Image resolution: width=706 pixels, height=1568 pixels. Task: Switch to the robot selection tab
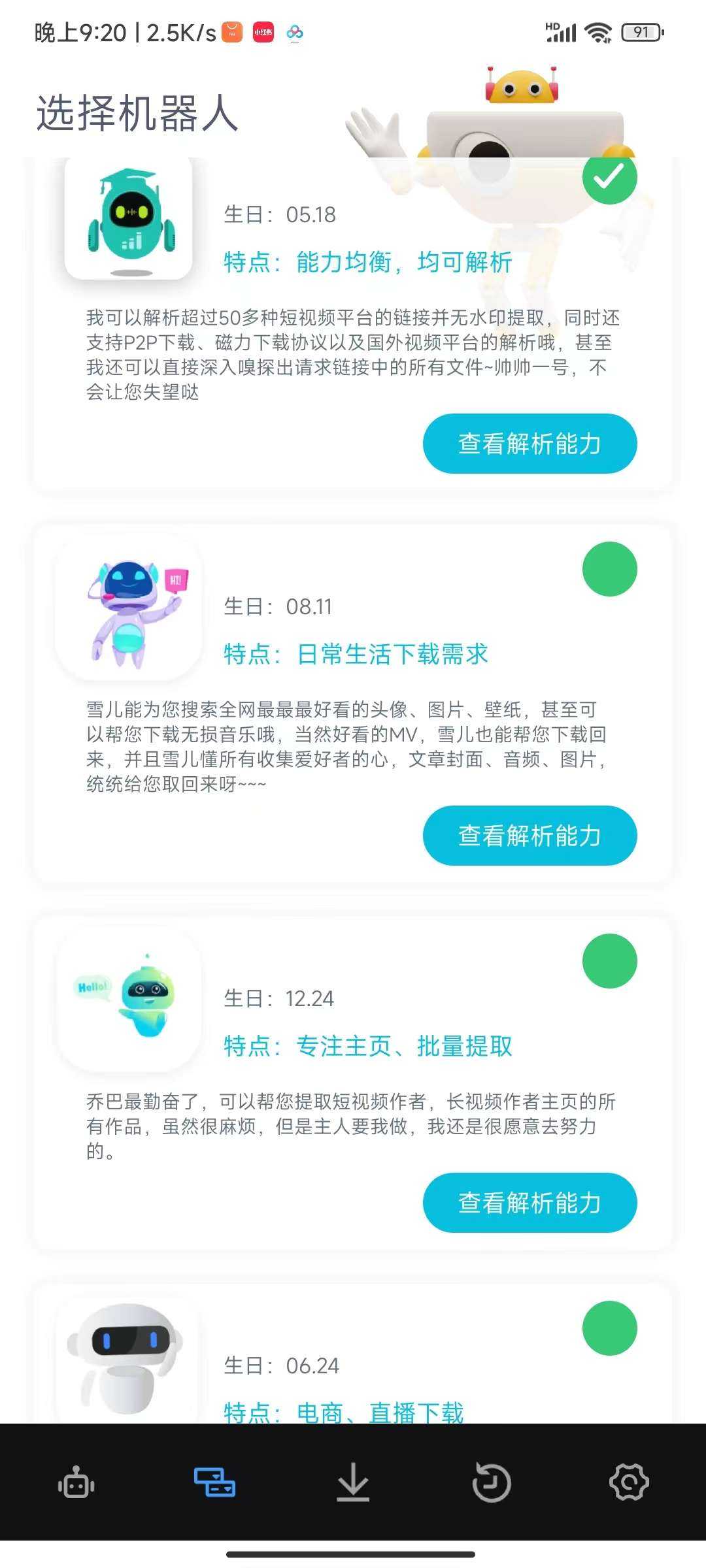tap(214, 1482)
